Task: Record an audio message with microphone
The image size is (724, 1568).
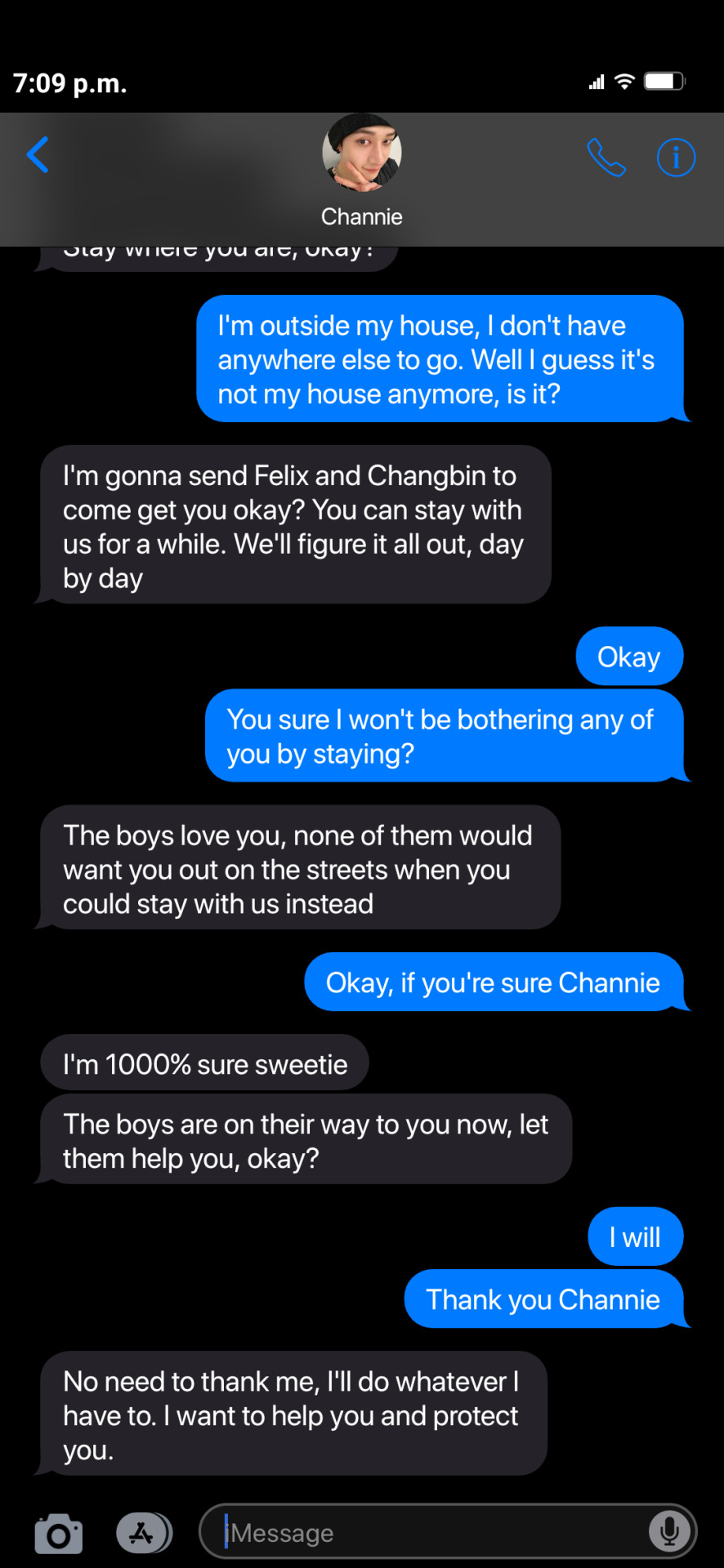Action: coord(668,1532)
